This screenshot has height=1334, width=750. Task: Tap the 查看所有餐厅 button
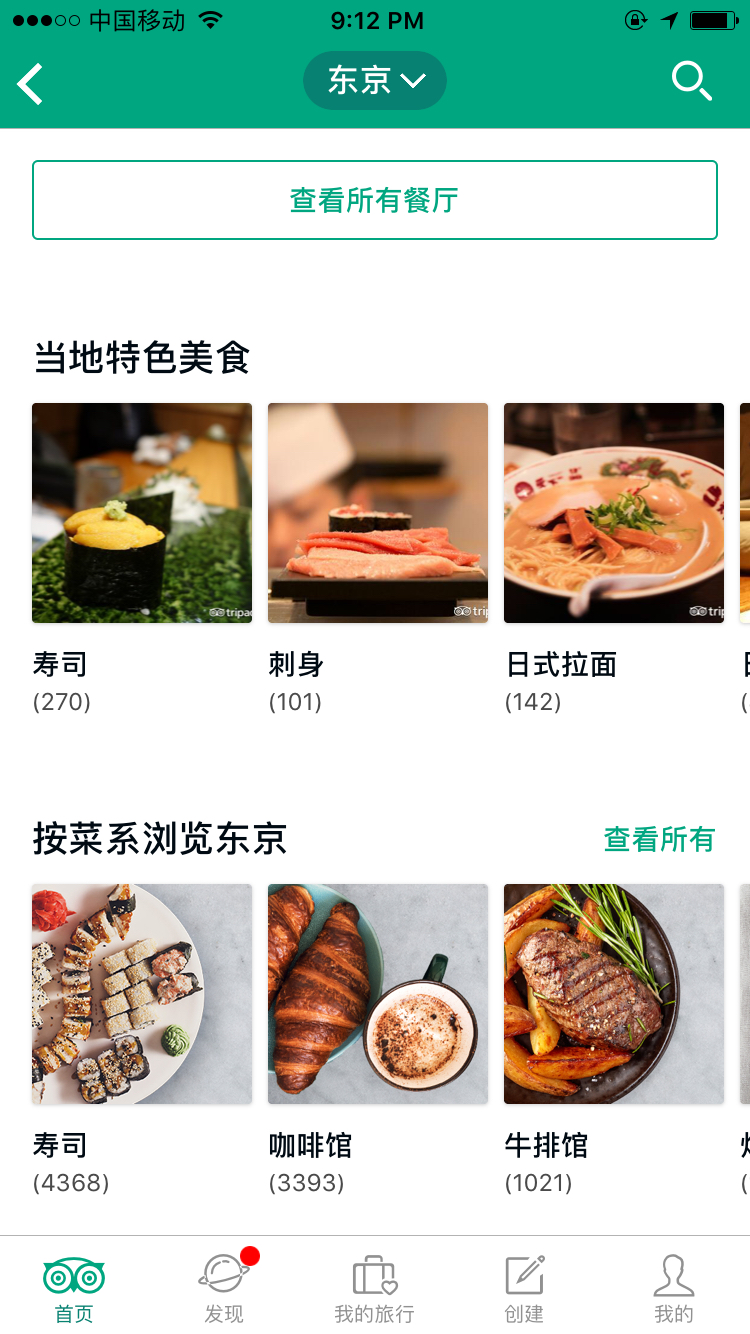tap(375, 200)
